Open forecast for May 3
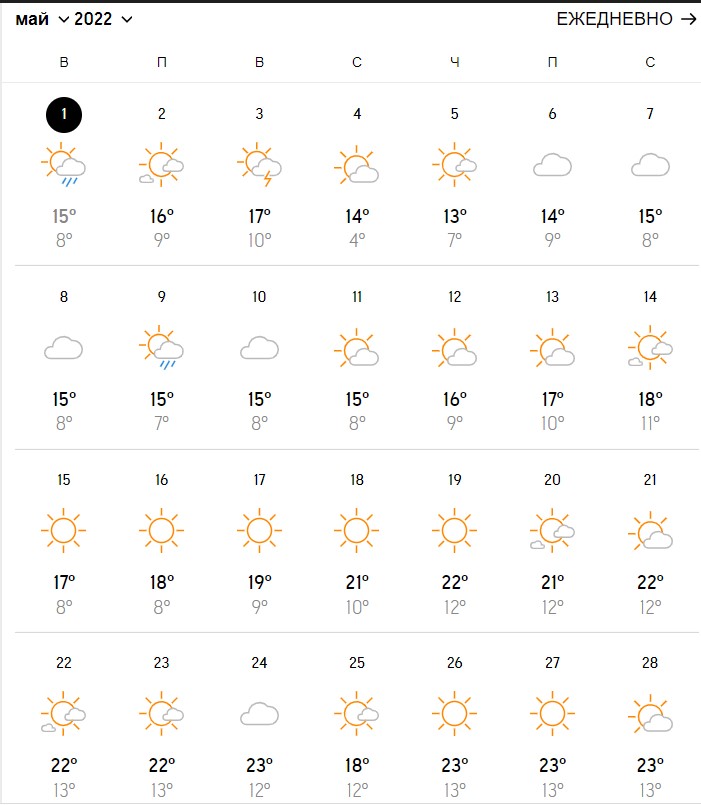701x805 pixels. point(259,172)
